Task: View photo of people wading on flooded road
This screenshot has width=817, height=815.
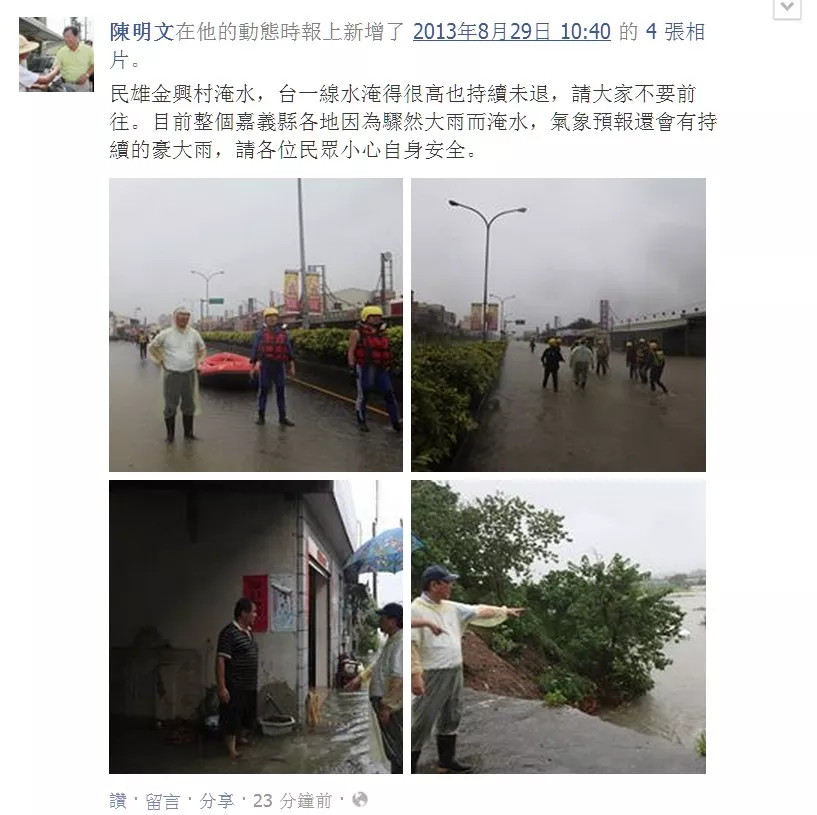Action: click(558, 324)
